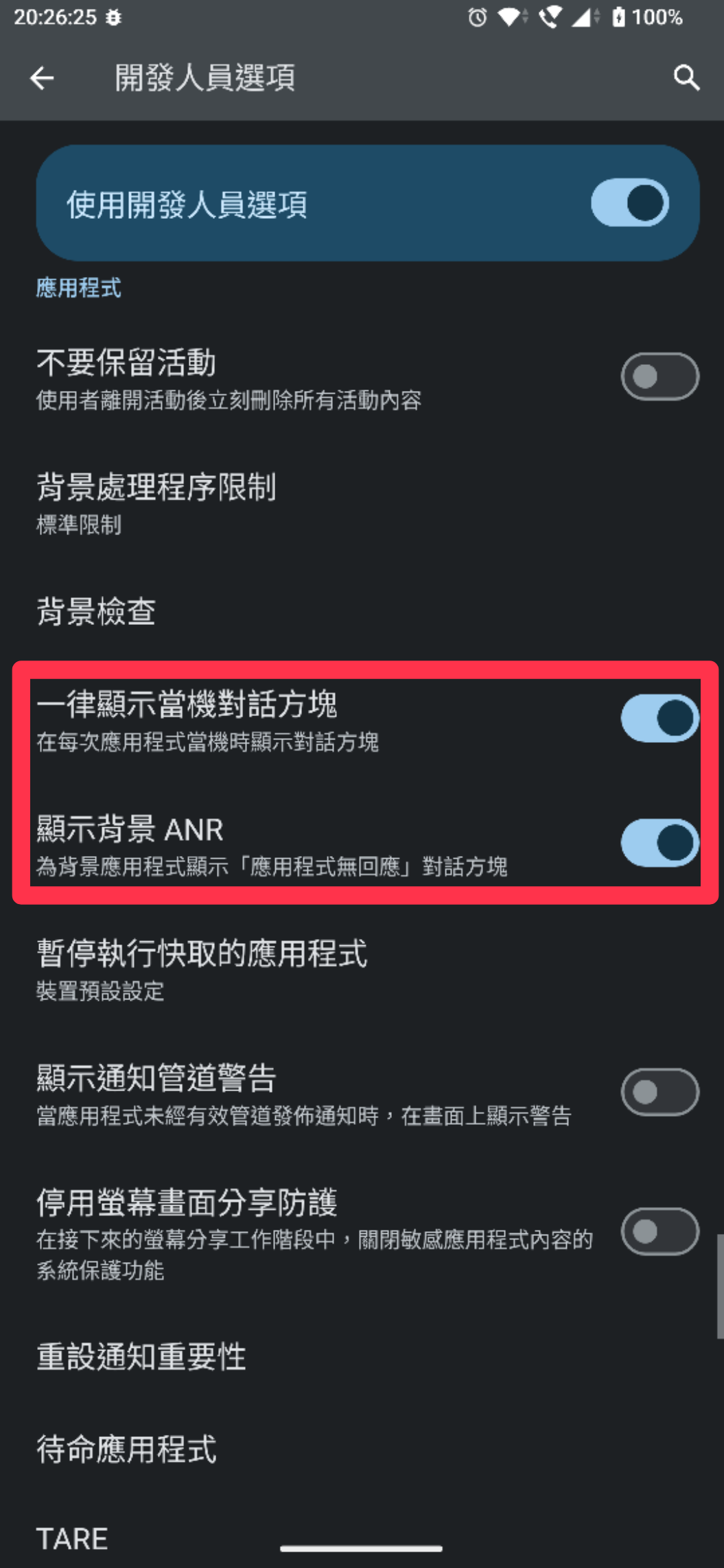The image size is (724, 1568).
Task: Enable 不要保留活動 toggle
Action: [x=659, y=377]
